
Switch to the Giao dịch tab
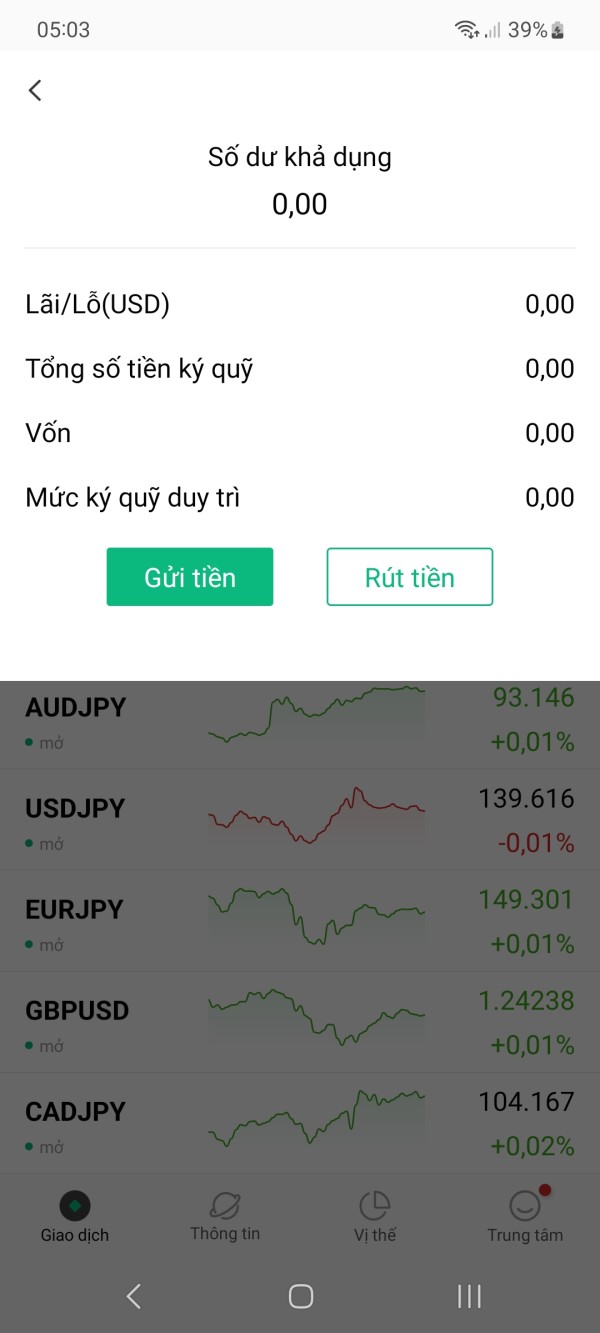tap(75, 1216)
